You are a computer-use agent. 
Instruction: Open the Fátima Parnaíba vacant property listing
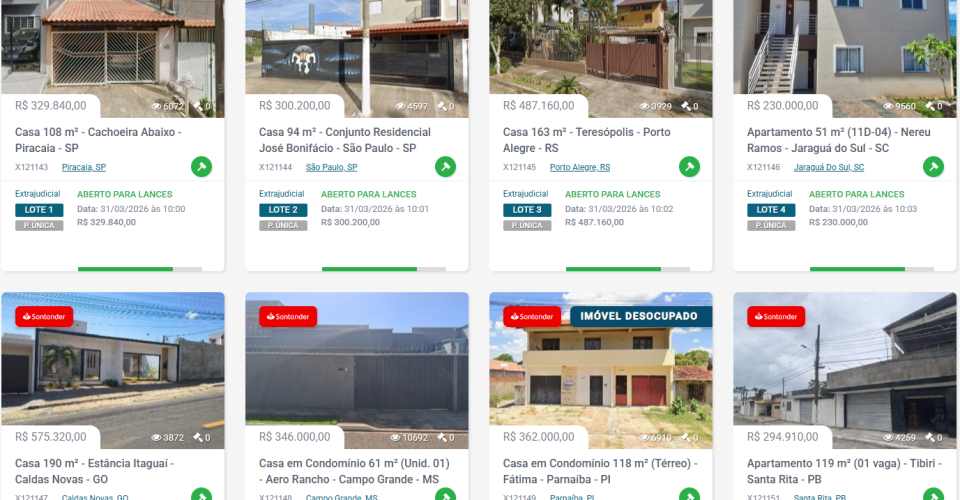pos(600,471)
